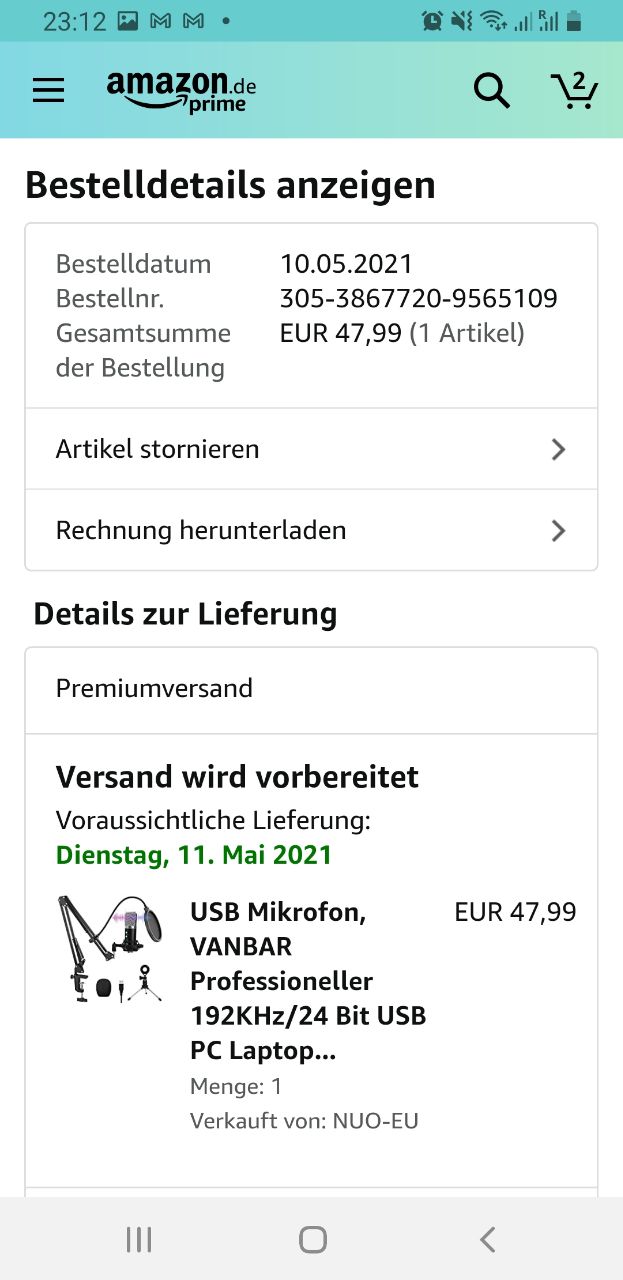This screenshot has height=1280, width=623.
Task: Tap the Amazon.de prime logo
Action: 181,91
